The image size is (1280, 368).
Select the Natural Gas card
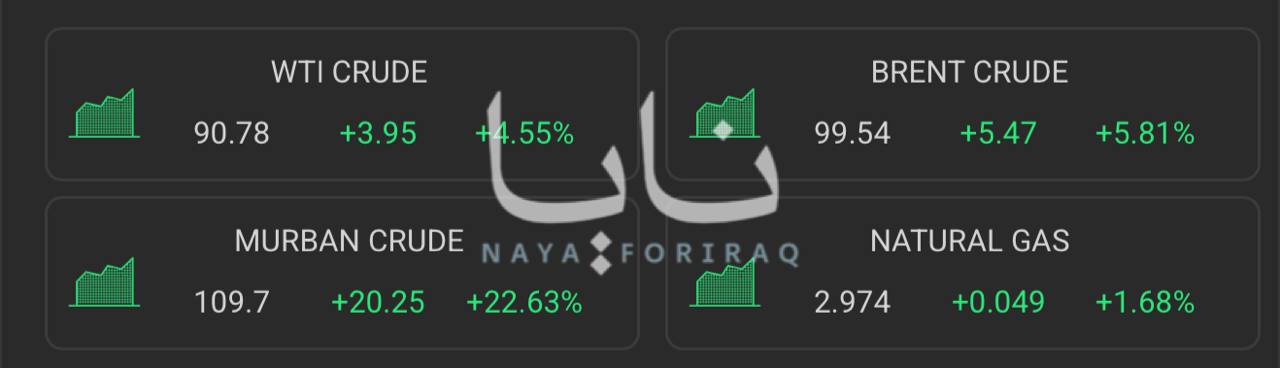962,273
